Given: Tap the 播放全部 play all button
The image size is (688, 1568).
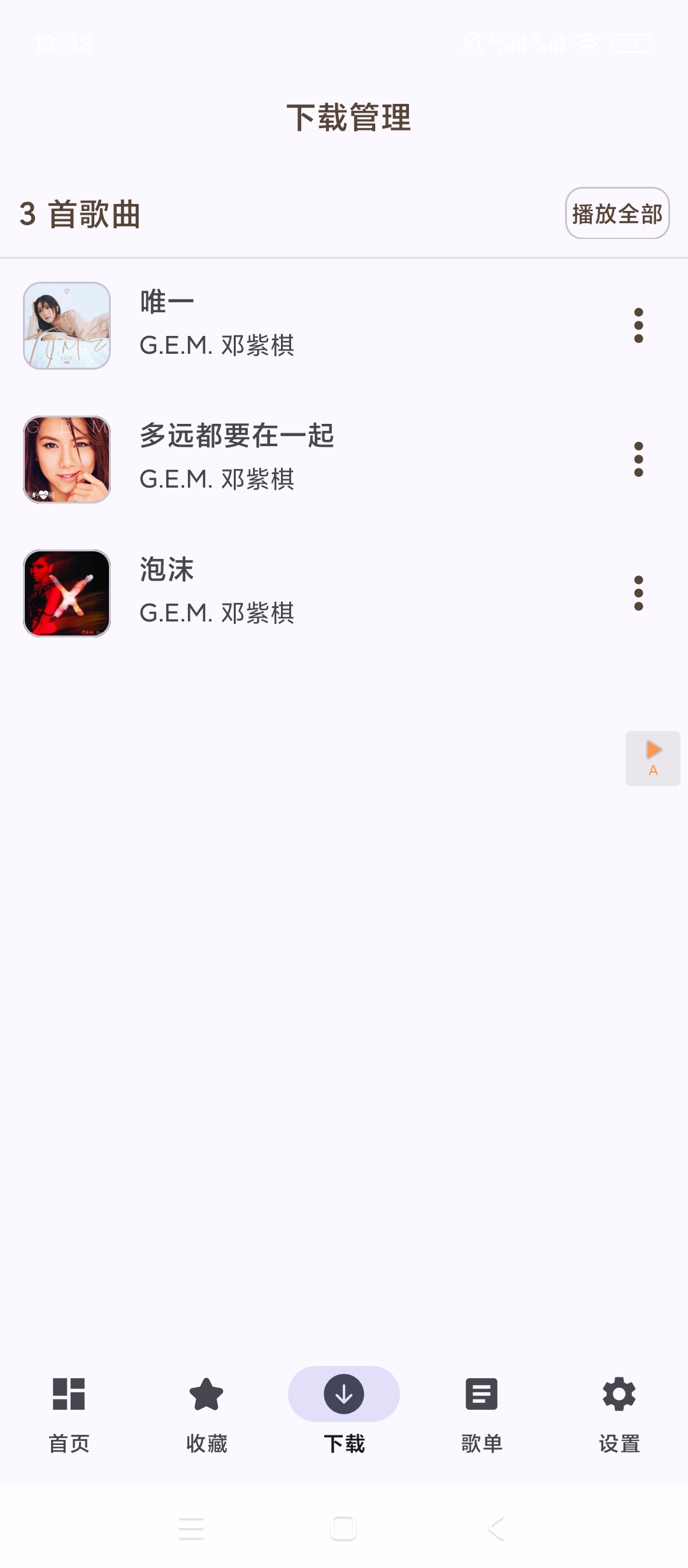Looking at the screenshot, I should [617, 215].
